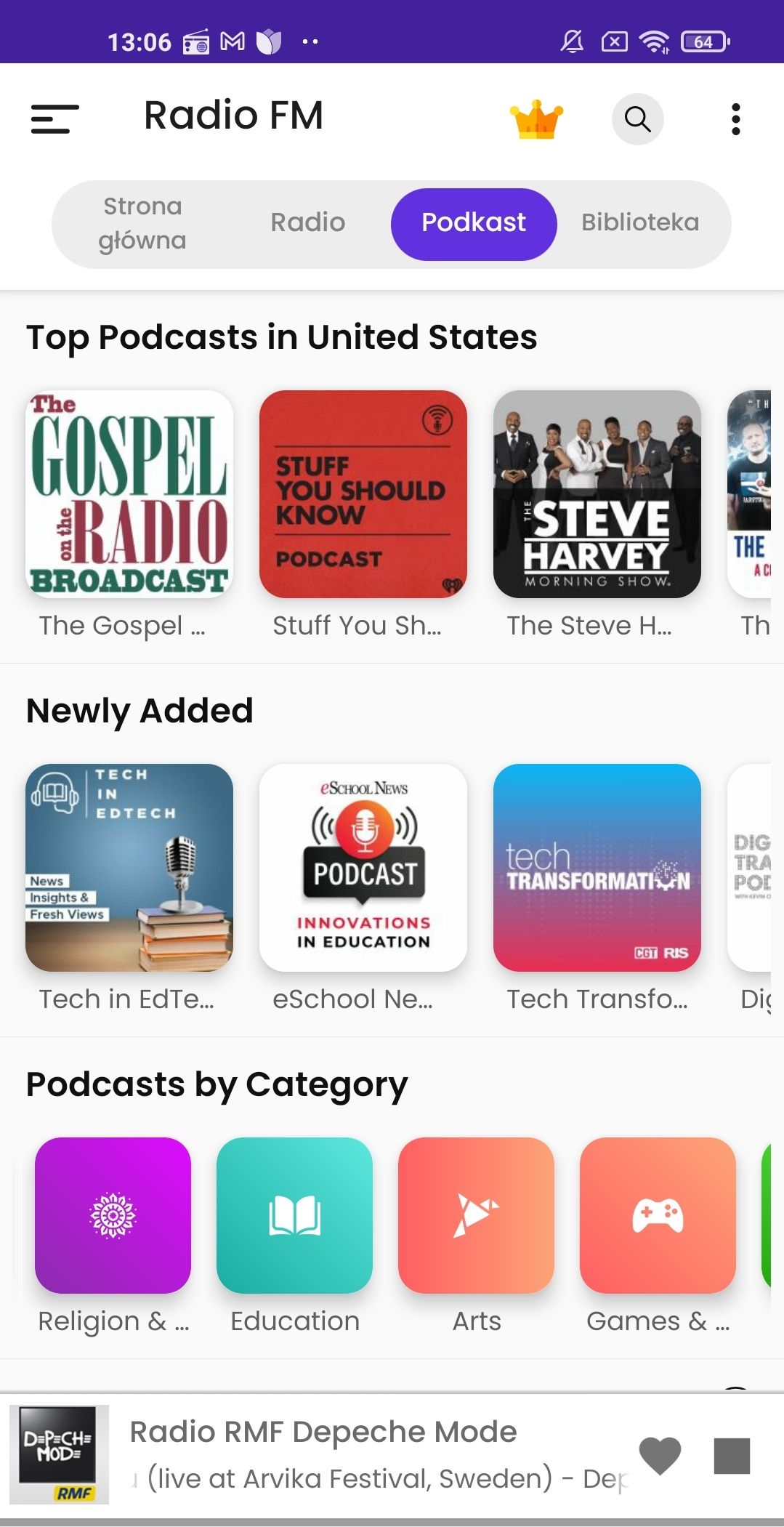Open the search icon
The width and height of the screenshot is (784, 1527).
pyautogui.click(x=637, y=118)
